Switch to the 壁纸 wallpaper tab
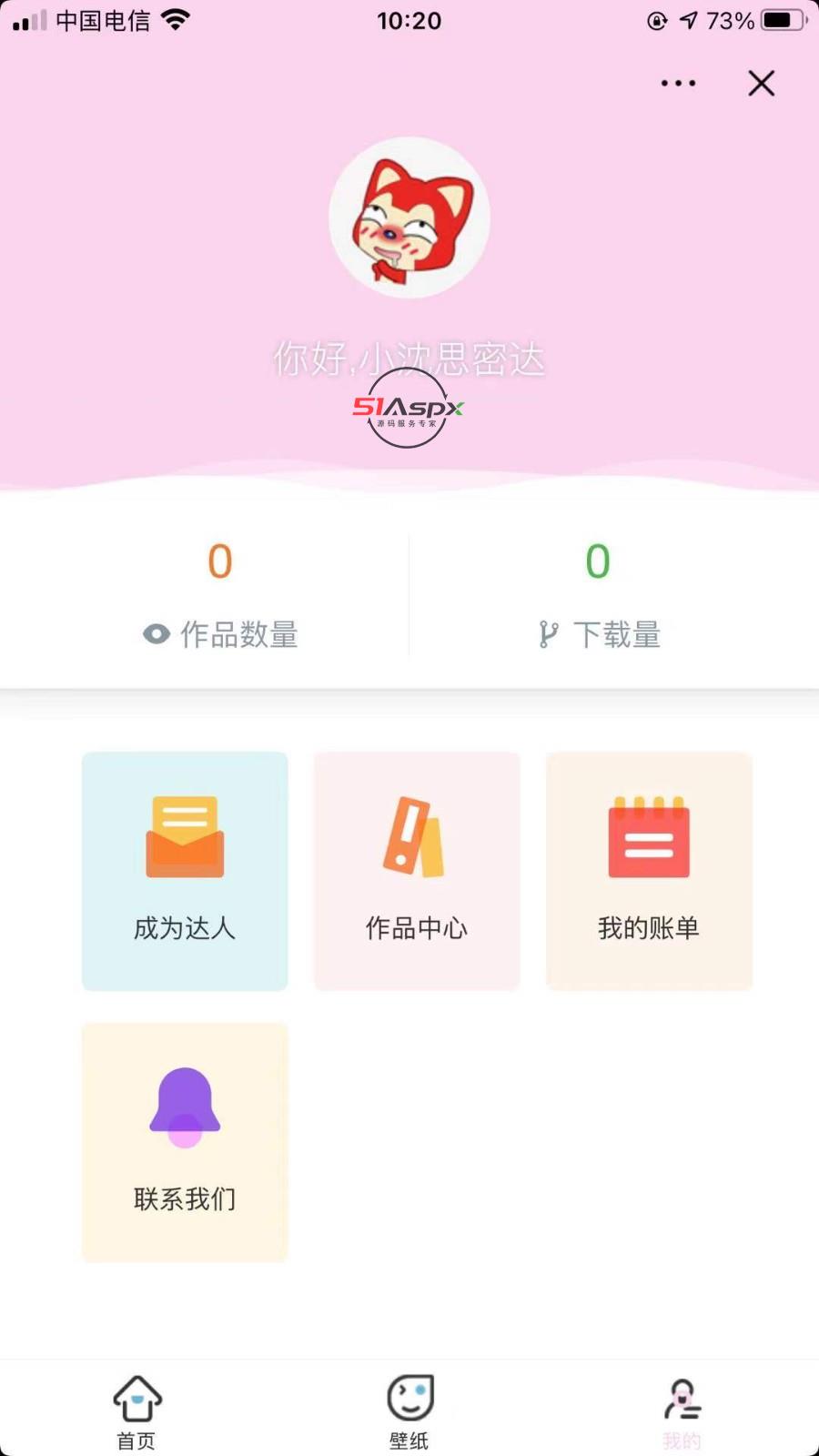Image resolution: width=819 pixels, height=1456 pixels. click(x=409, y=1410)
